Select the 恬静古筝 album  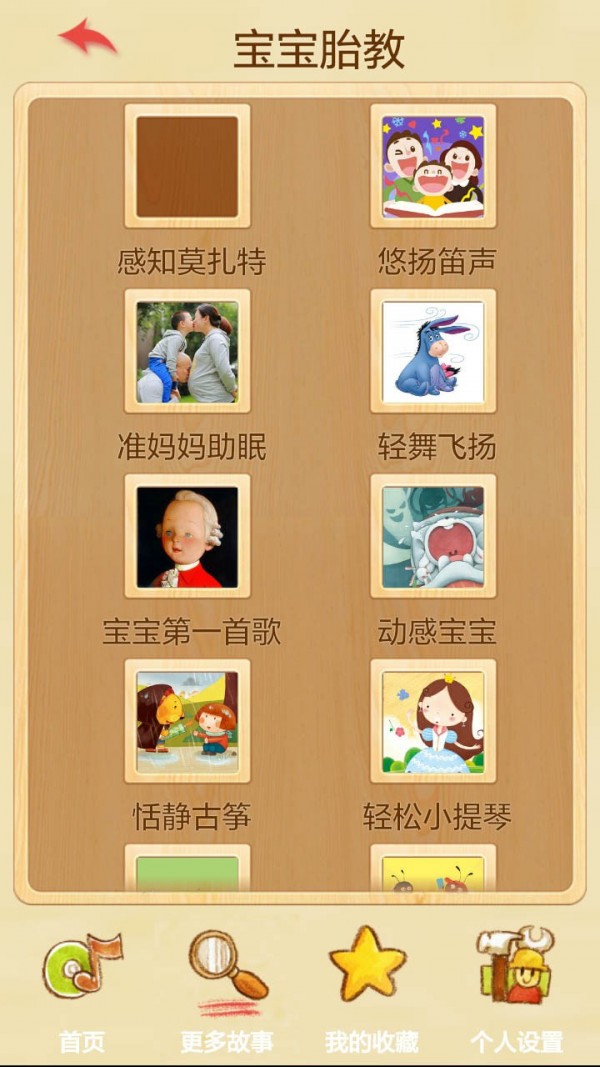coord(187,721)
